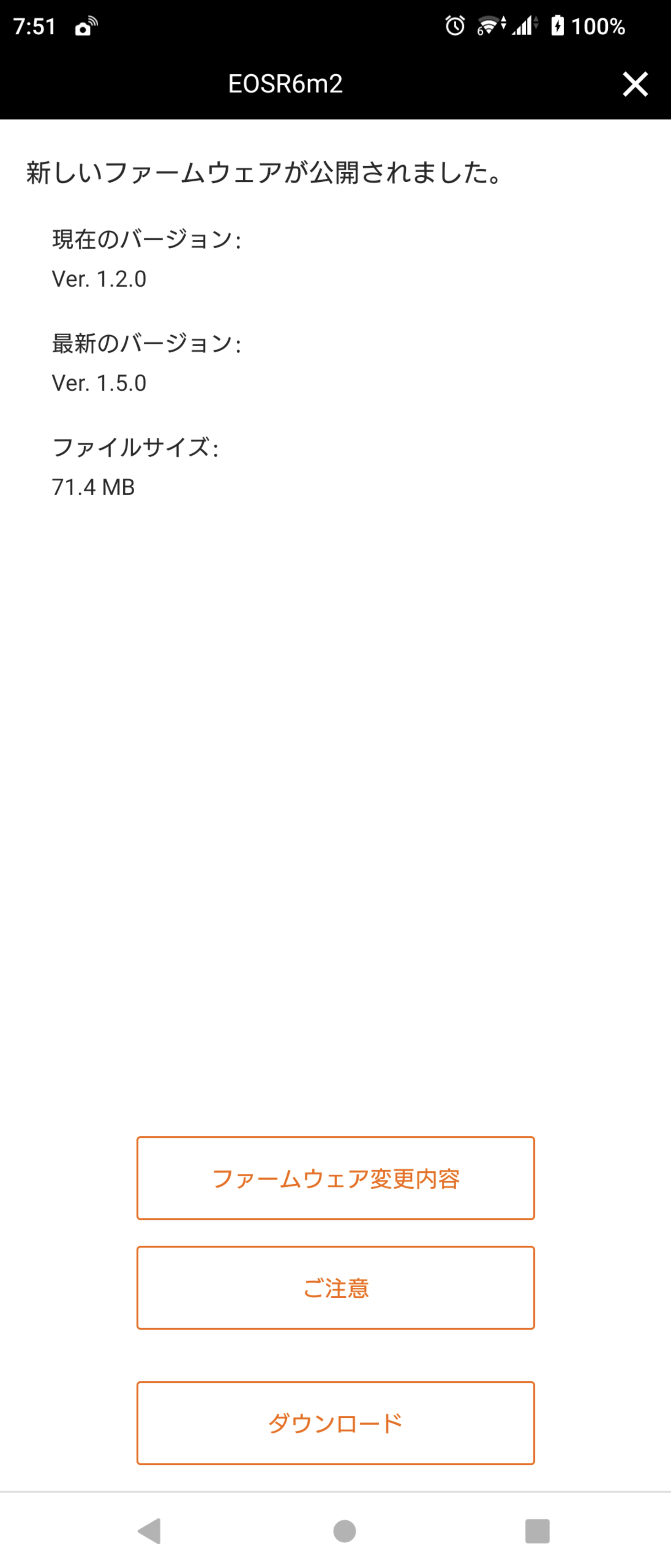Close the EOSR6m2 firmware screen
This screenshot has width=671, height=1568.
(635, 84)
